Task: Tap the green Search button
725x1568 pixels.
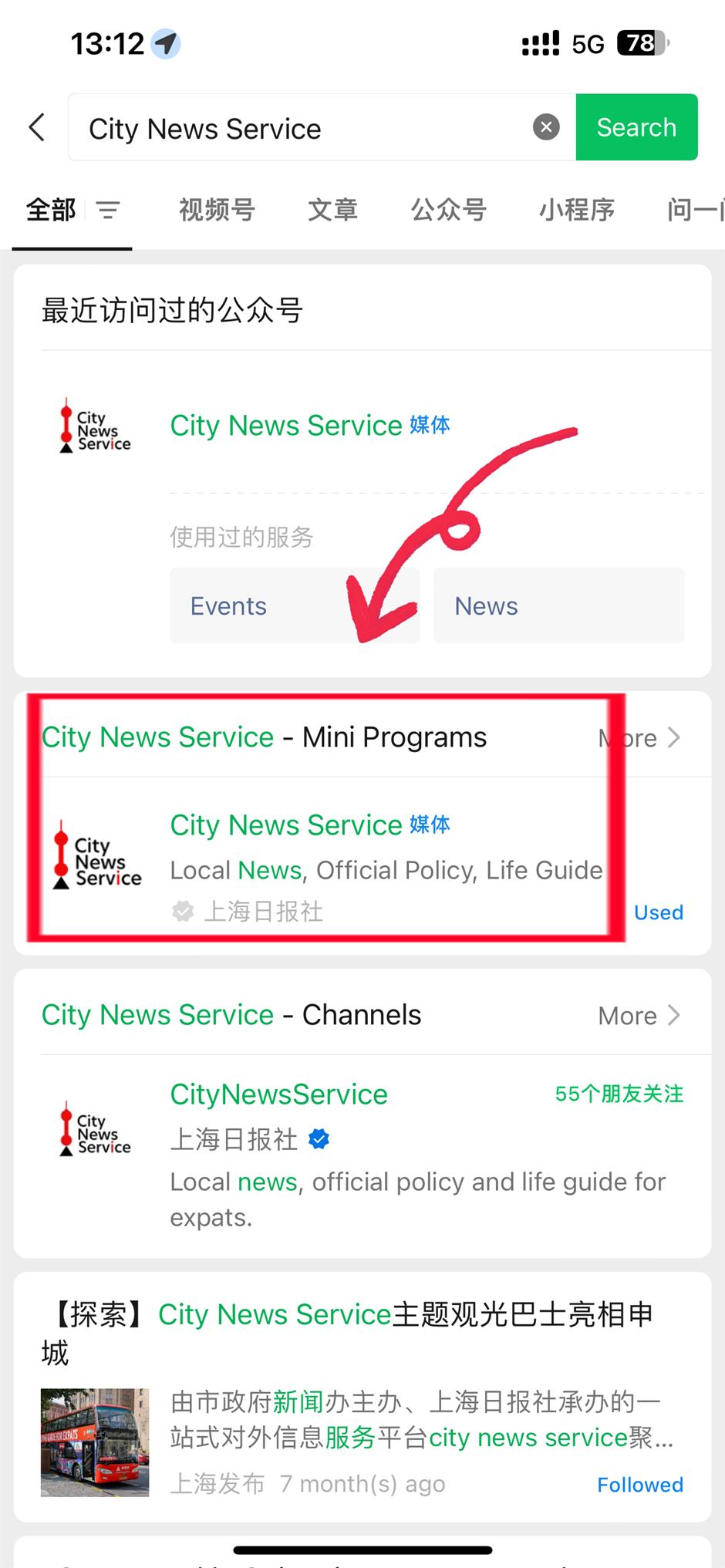Action: [636, 127]
